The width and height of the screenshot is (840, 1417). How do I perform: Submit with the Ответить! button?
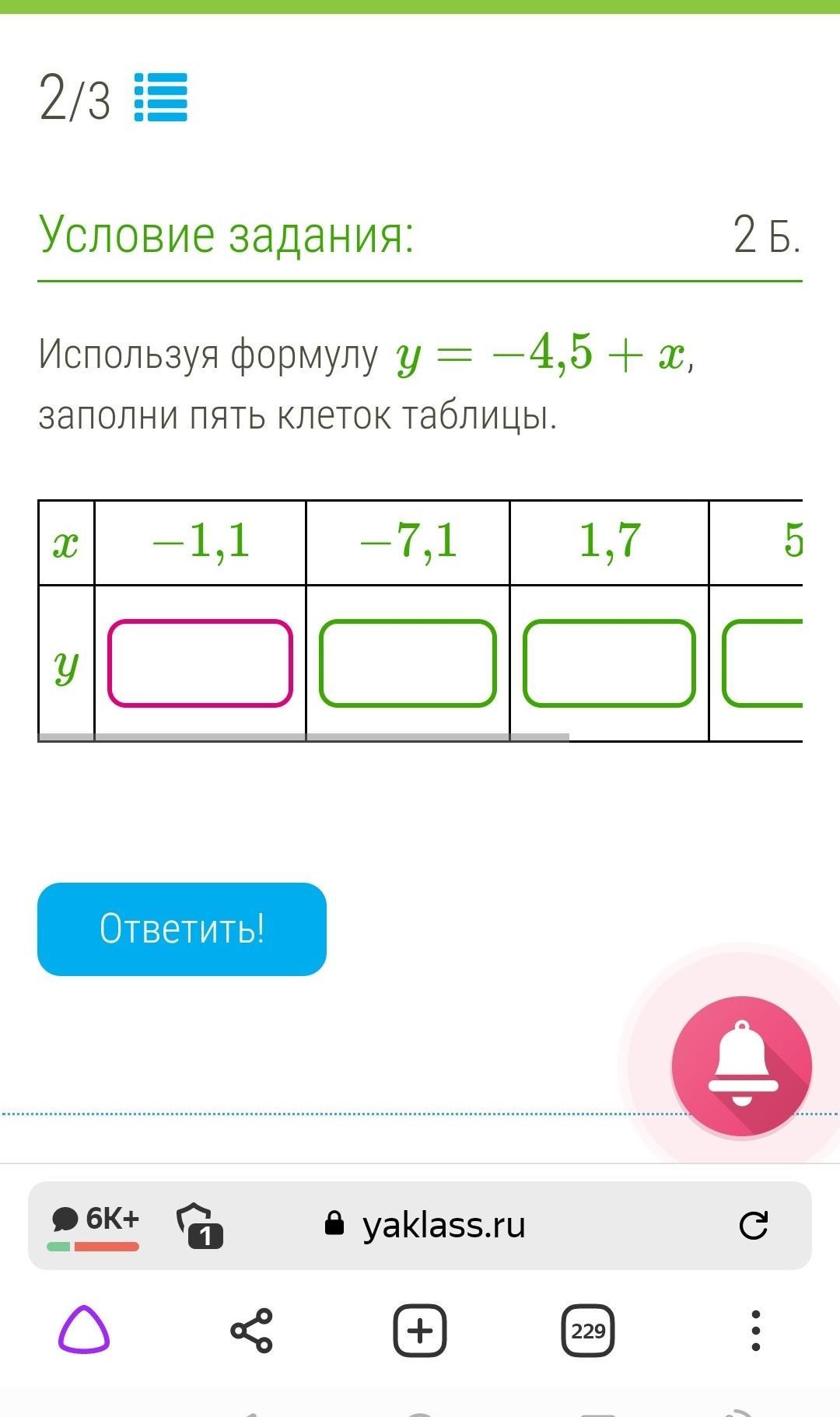click(x=182, y=929)
